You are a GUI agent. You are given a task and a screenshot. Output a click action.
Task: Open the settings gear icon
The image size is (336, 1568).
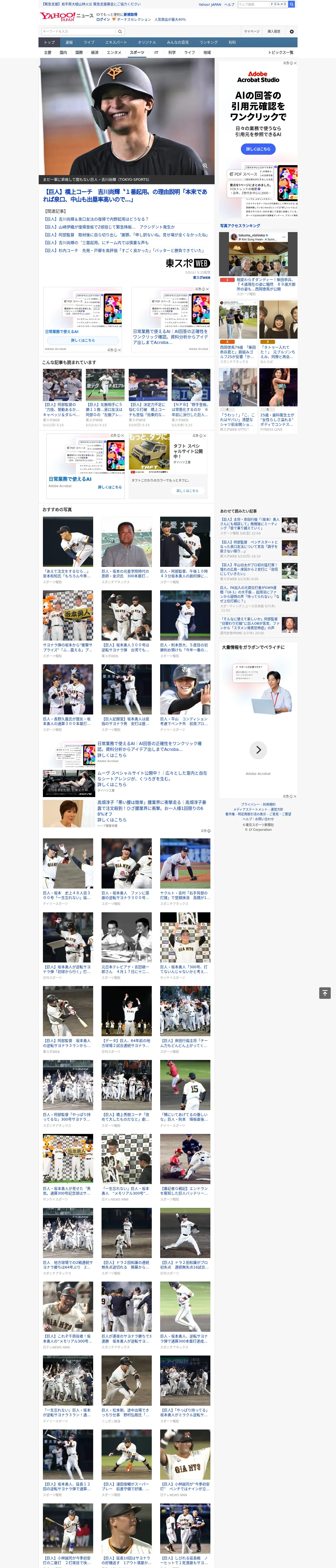[x=292, y=32]
